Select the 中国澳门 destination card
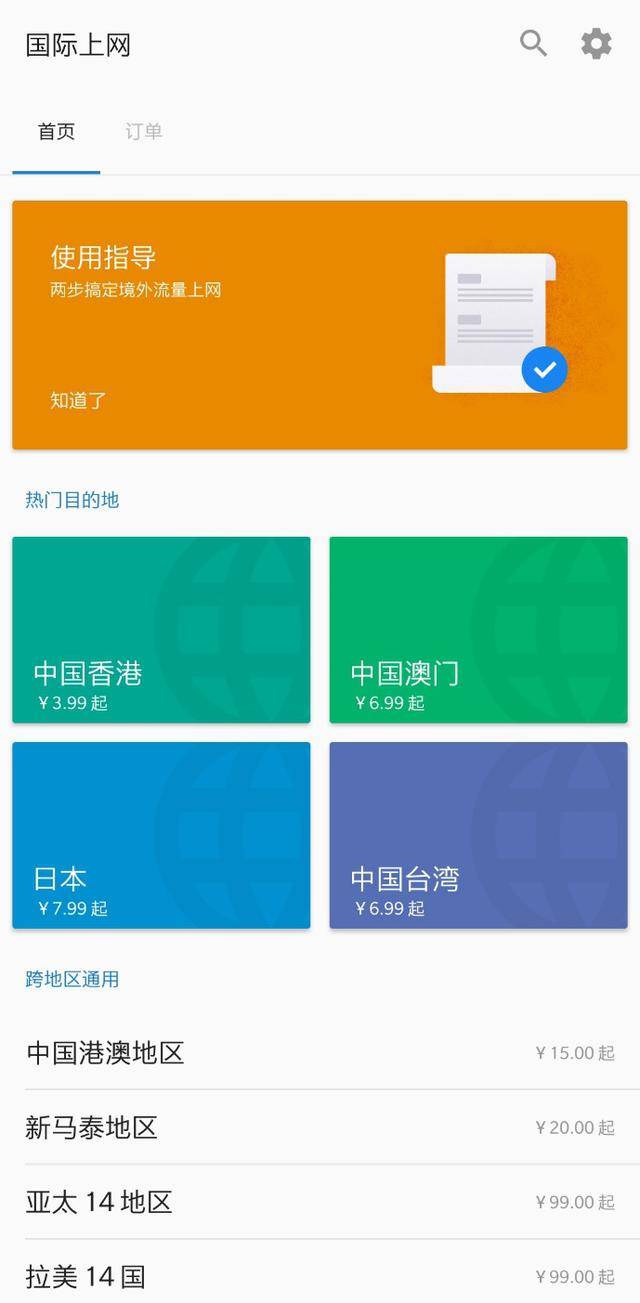 [x=478, y=630]
